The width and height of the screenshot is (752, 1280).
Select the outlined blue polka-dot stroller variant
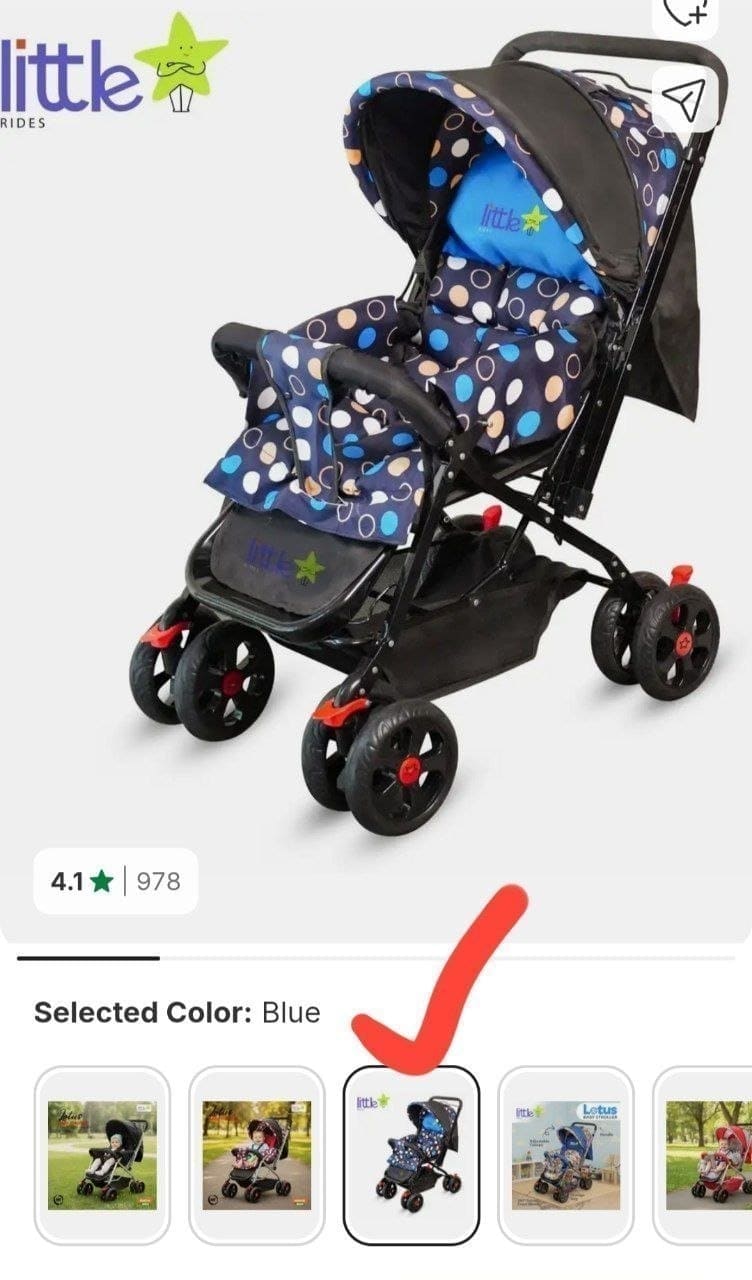[x=411, y=1155]
